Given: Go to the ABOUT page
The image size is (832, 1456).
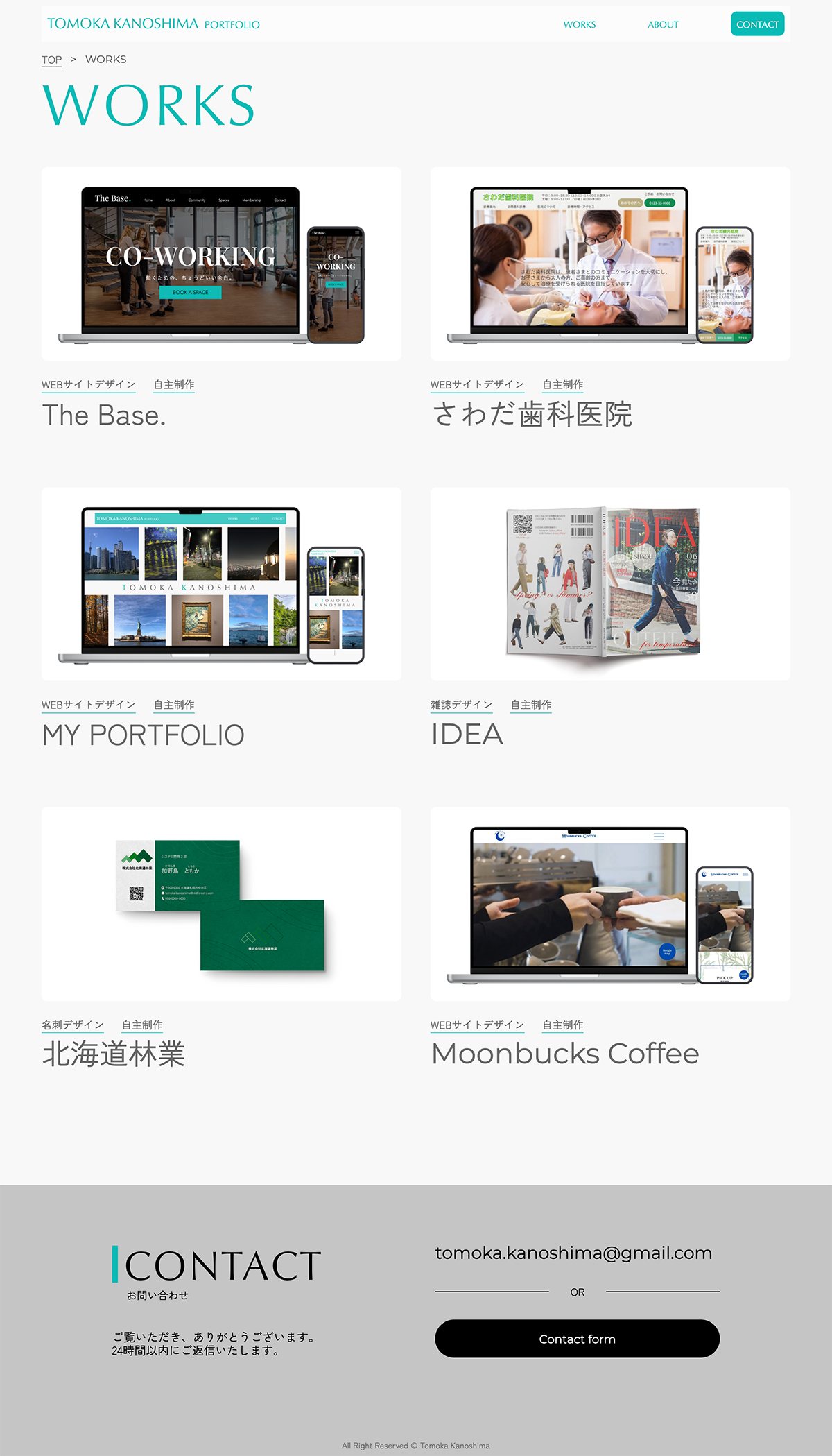Looking at the screenshot, I should coord(663,24).
